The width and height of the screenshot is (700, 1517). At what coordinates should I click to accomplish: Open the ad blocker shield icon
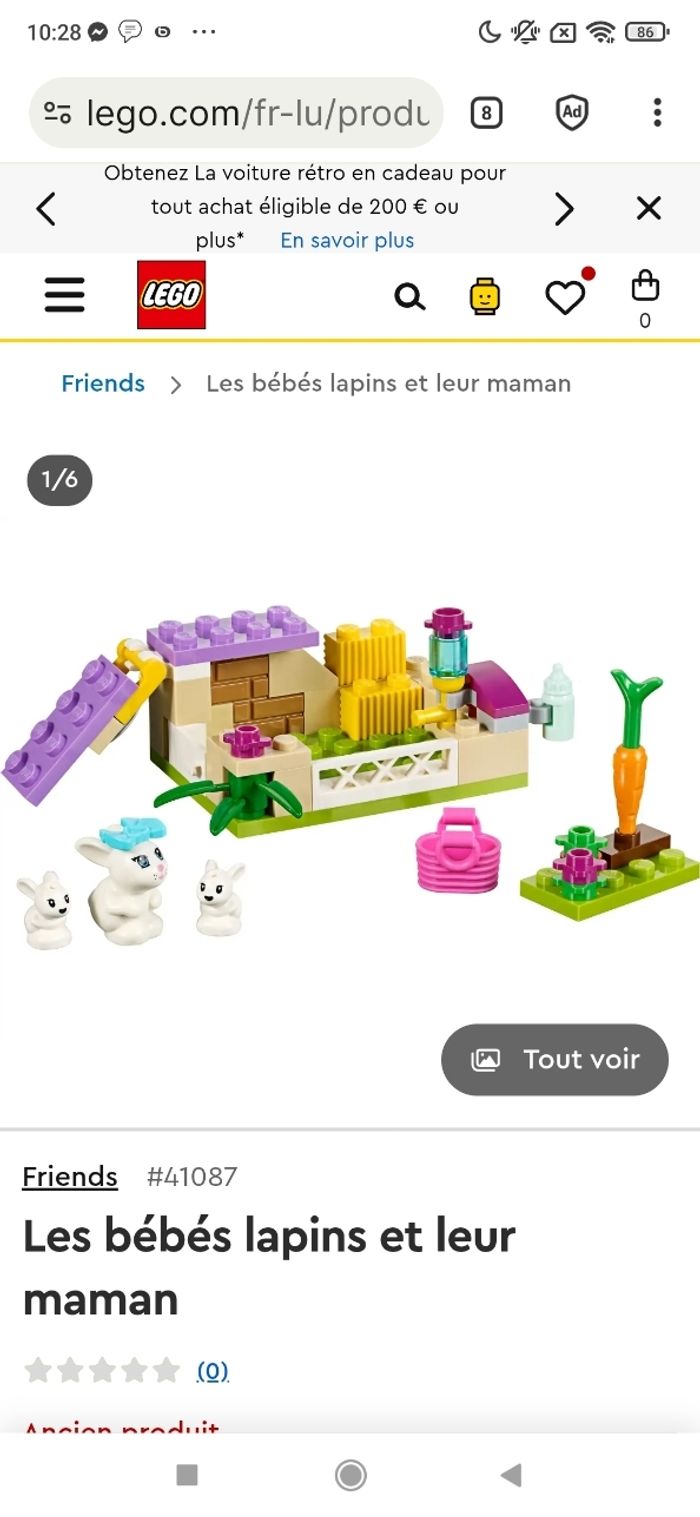tap(571, 113)
